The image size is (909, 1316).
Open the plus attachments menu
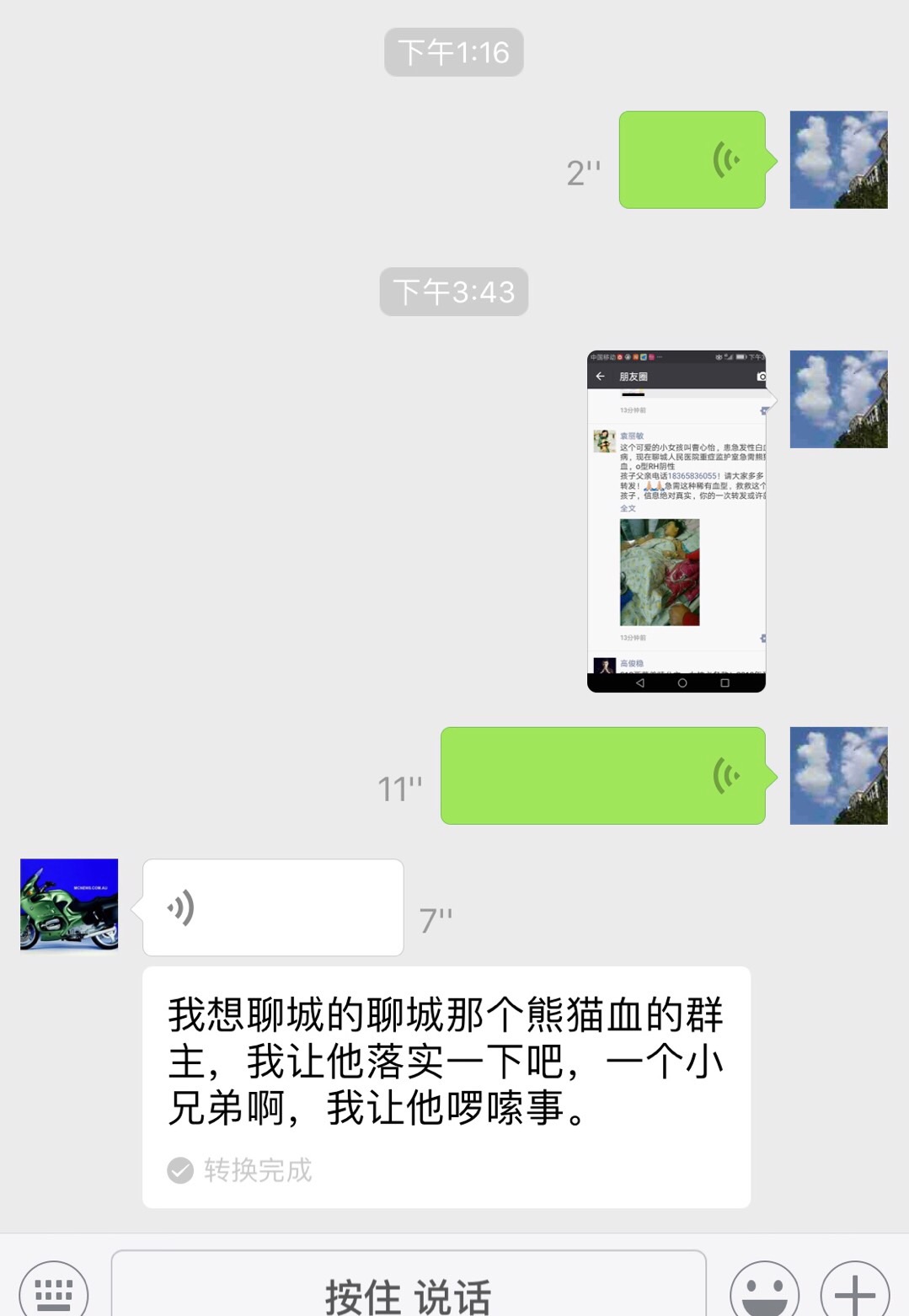(855, 1291)
